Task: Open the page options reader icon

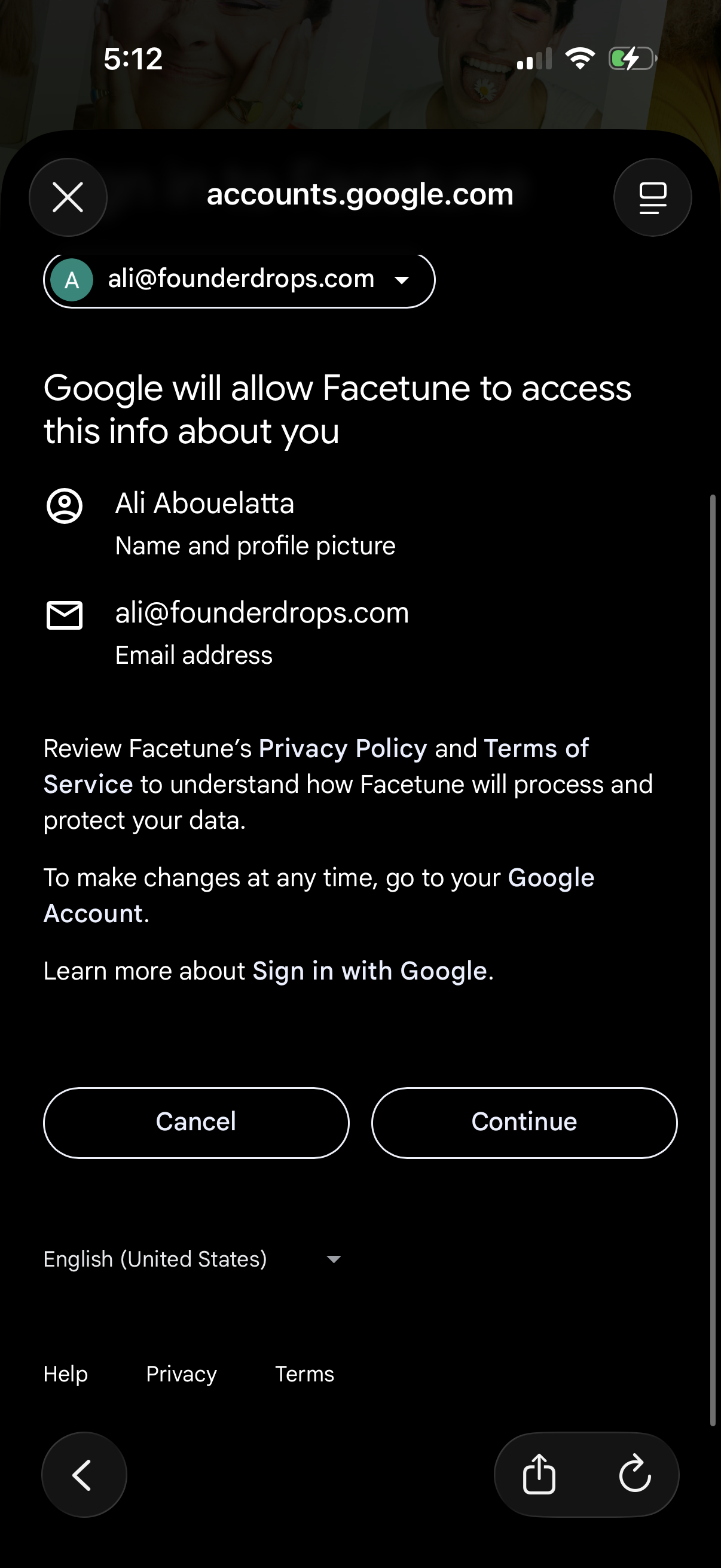Action: (x=652, y=197)
